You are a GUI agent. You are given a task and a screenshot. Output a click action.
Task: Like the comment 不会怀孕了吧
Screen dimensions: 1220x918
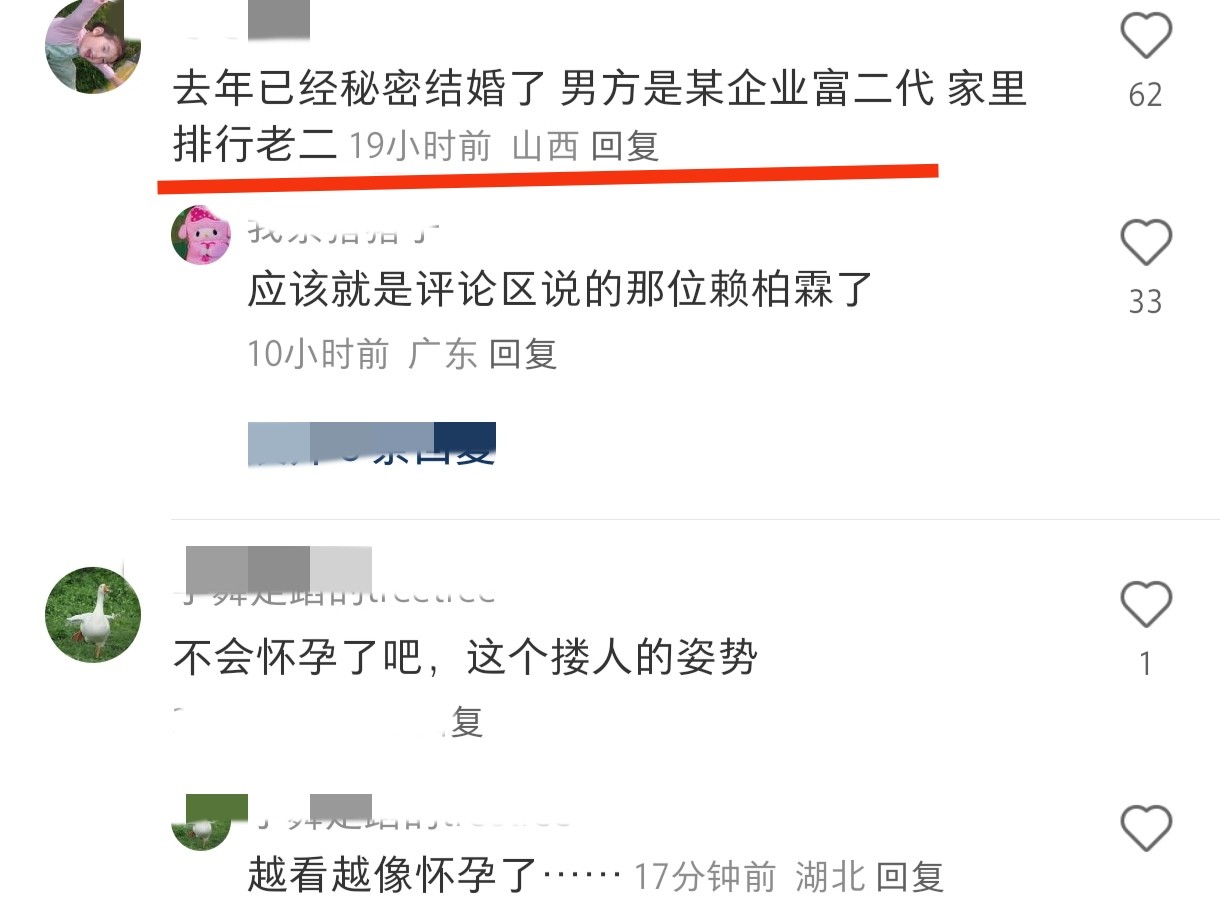click(x=1145, y=605)
